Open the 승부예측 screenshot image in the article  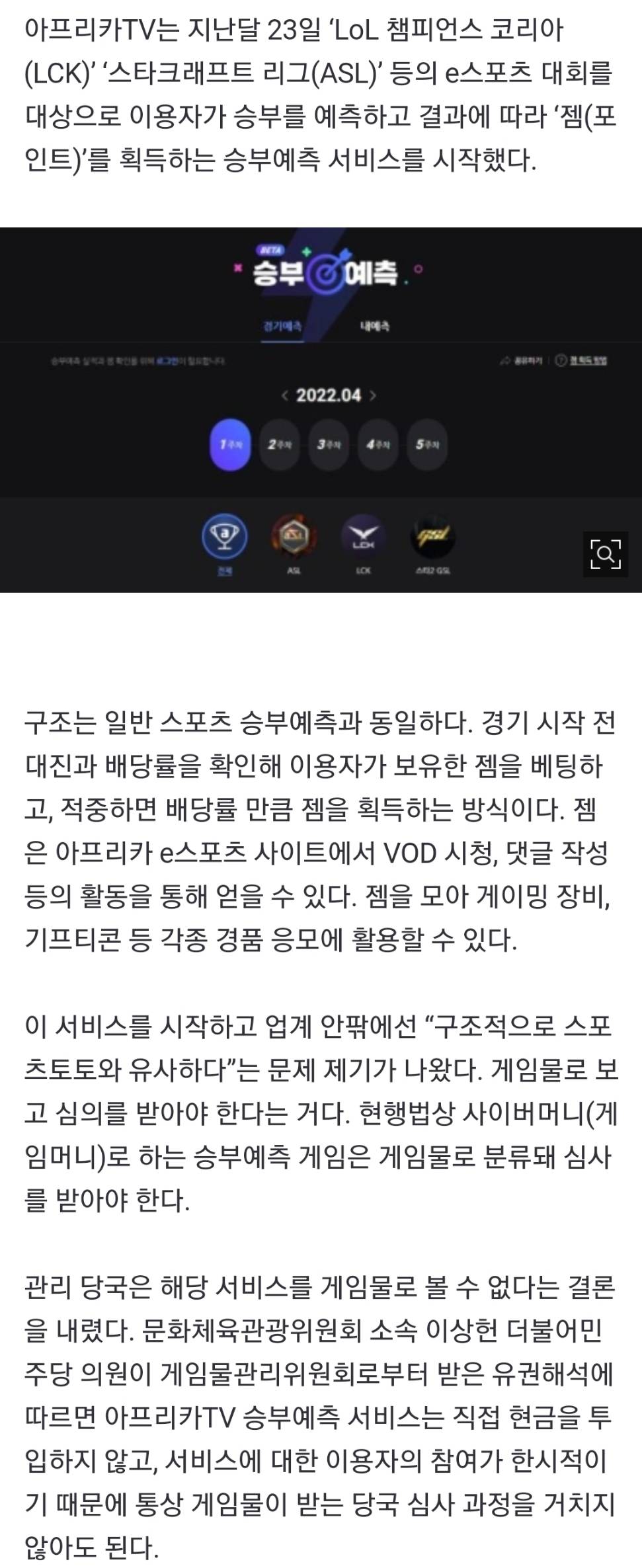(x=321, y=410)
